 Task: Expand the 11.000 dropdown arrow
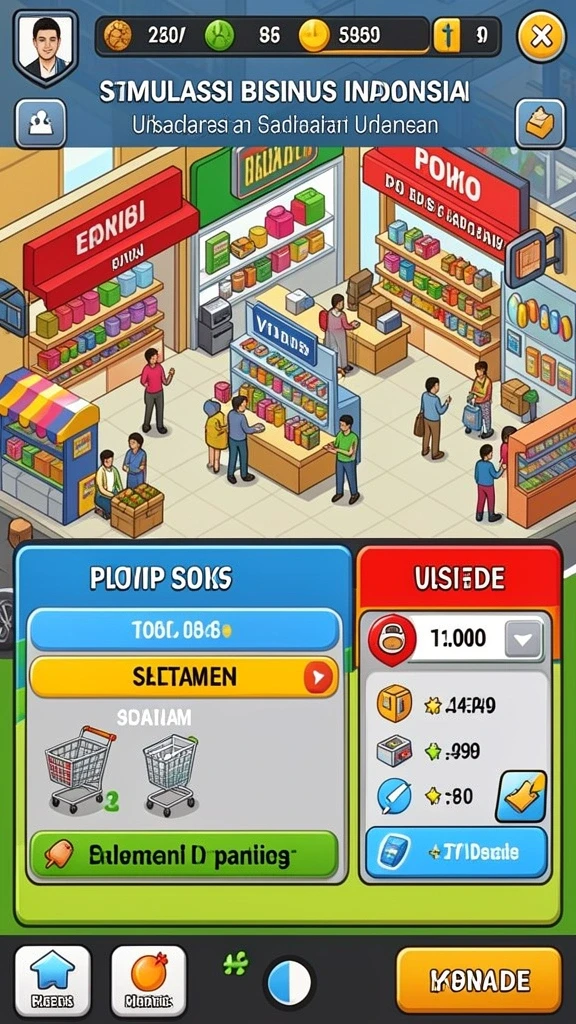524,638
